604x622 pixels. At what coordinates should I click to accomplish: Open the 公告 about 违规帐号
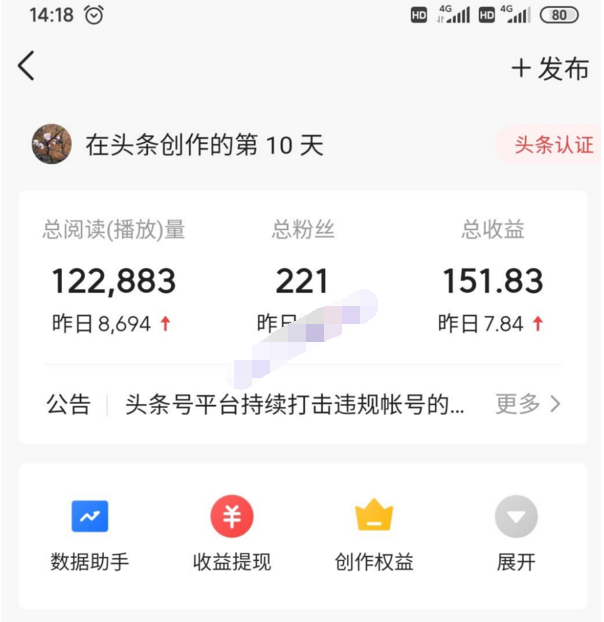pos(294,404)
